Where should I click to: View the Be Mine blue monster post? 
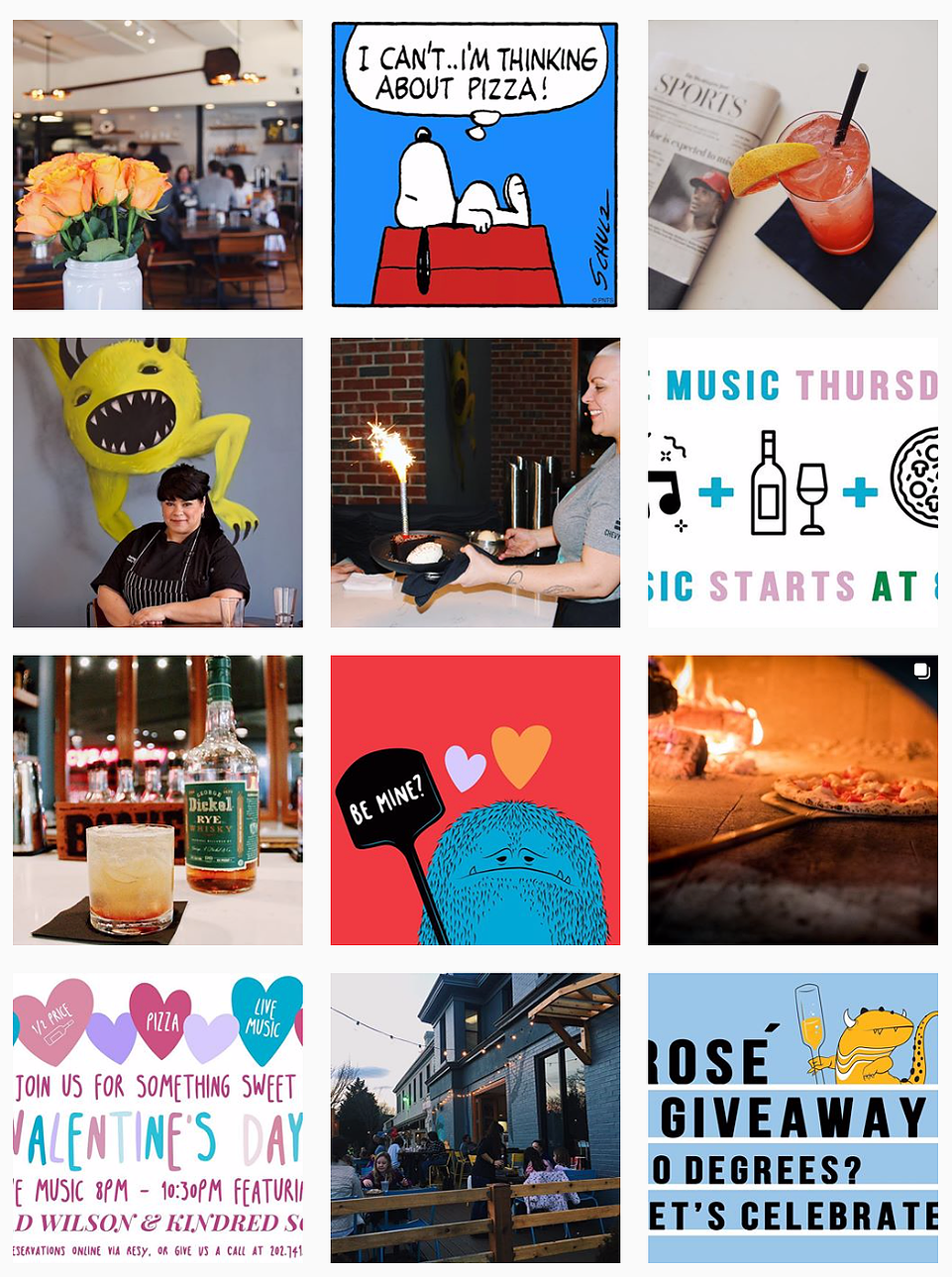pyautogui.click(x=475, y=799)
